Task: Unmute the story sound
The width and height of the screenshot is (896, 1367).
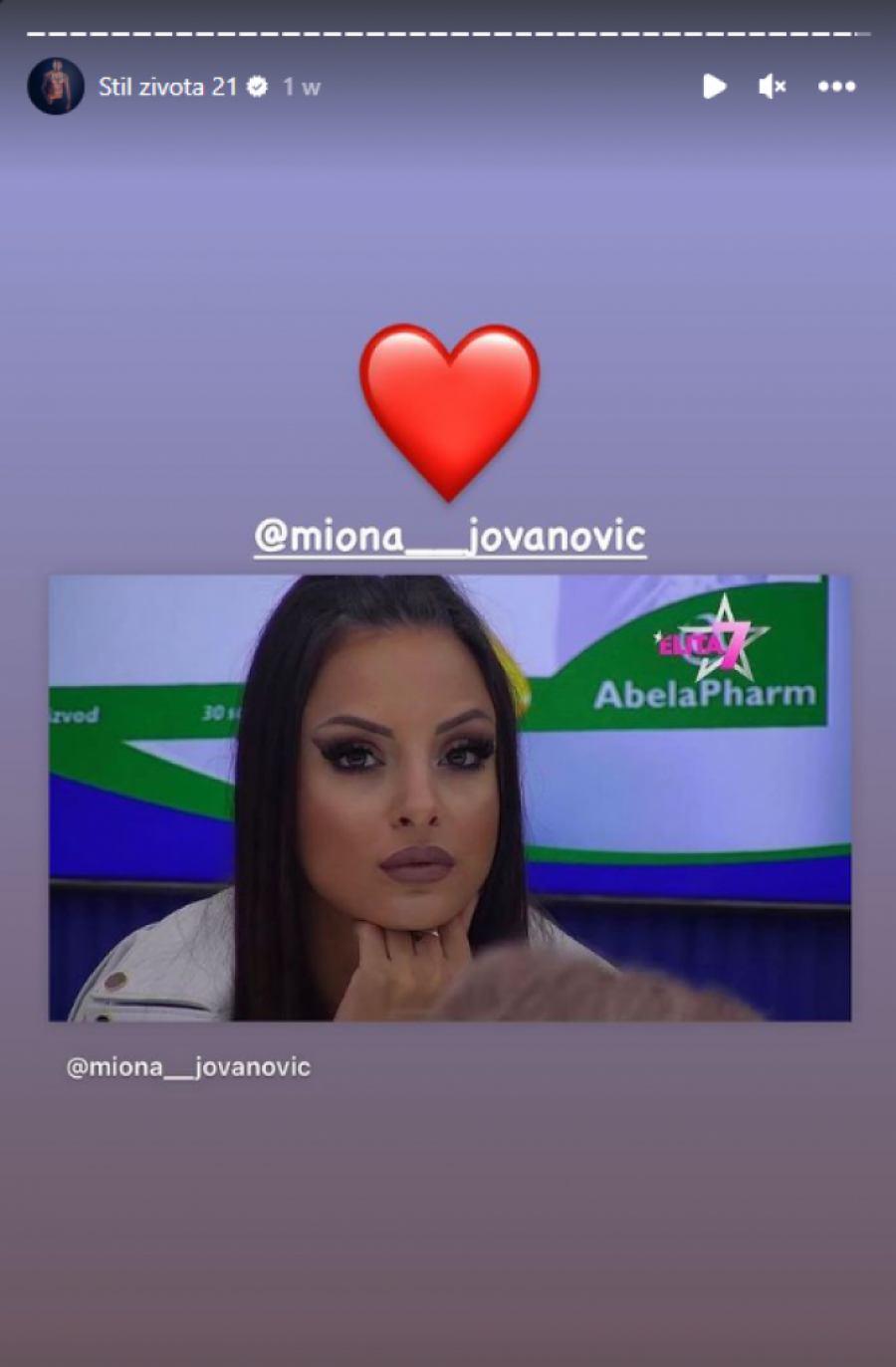Action: click(772, 87)
